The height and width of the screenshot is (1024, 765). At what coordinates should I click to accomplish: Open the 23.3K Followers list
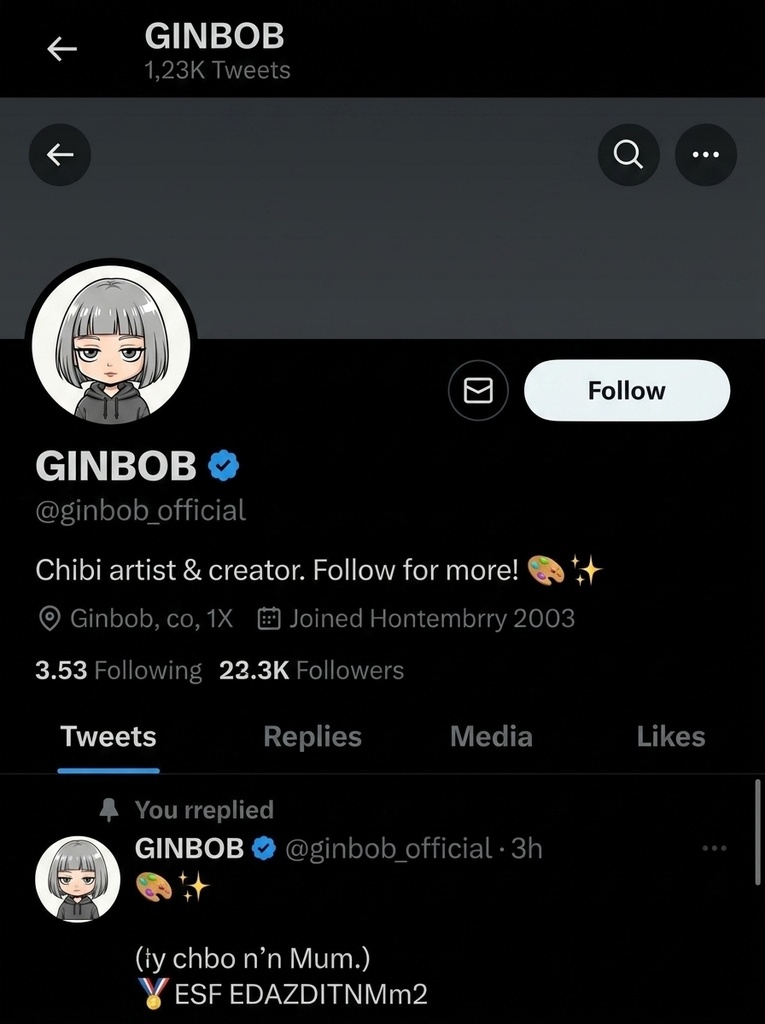coord(311,670)
